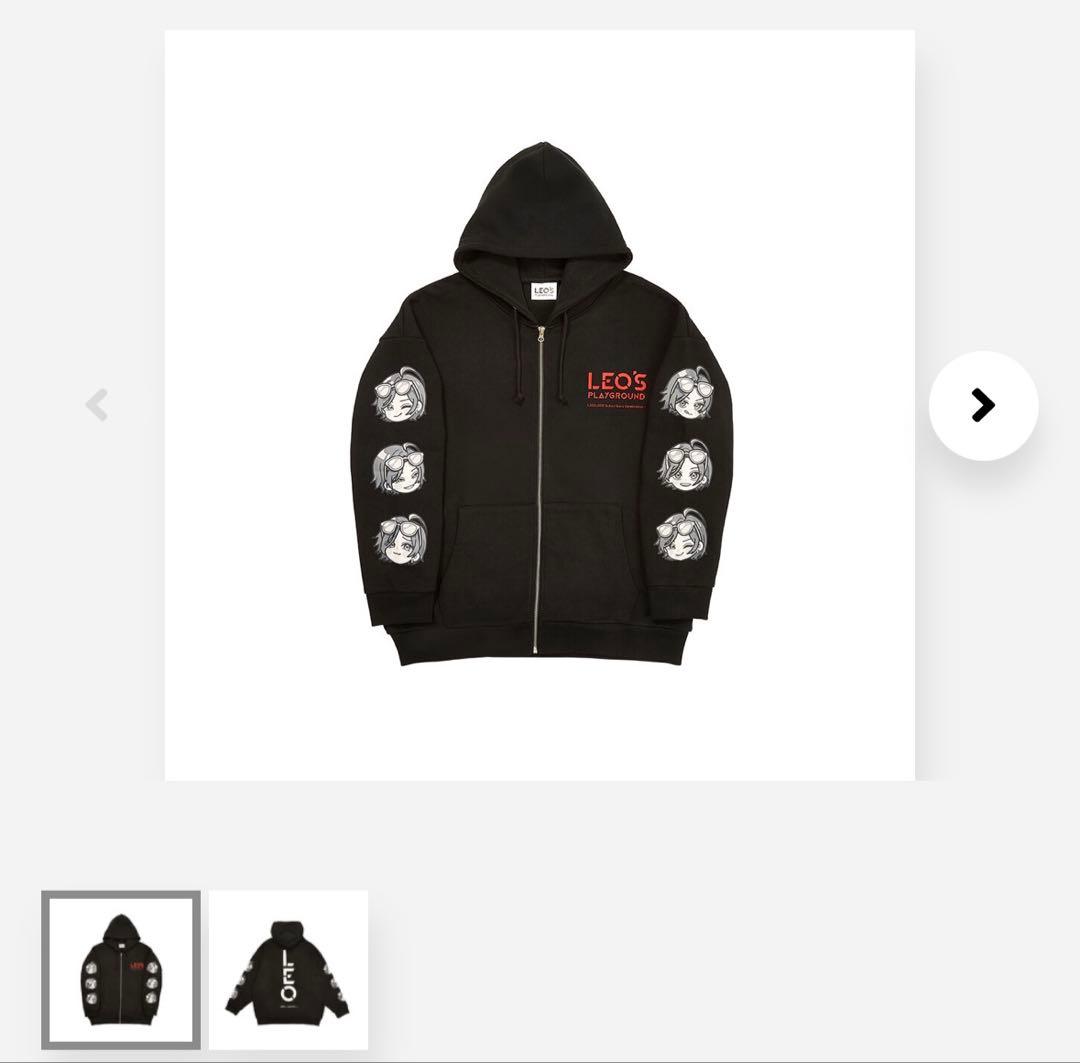Go to the previous product image
The width and height of the screenshot is (1080, 1063).
click(x=97, y=405)
